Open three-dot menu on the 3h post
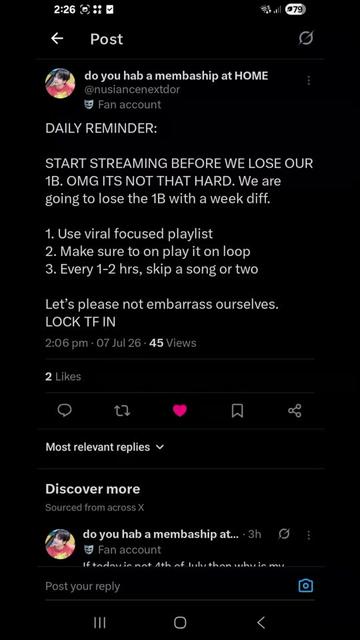 (309, 535)
